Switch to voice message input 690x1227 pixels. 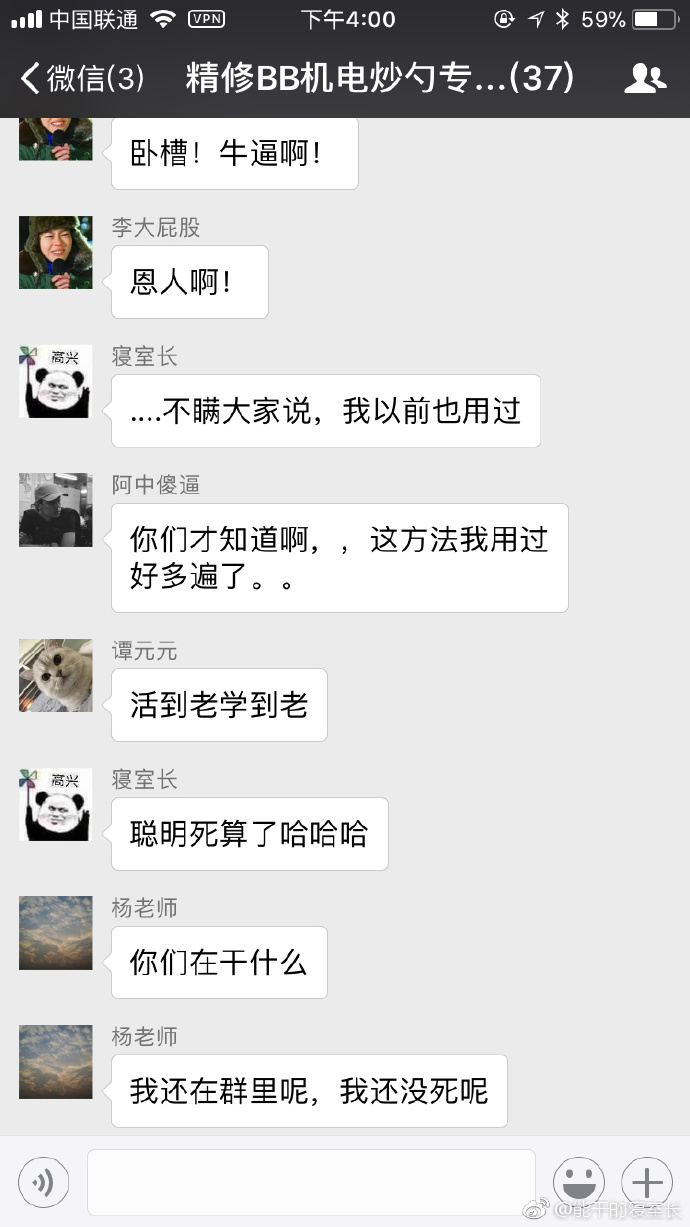(x=44, y=1183)
